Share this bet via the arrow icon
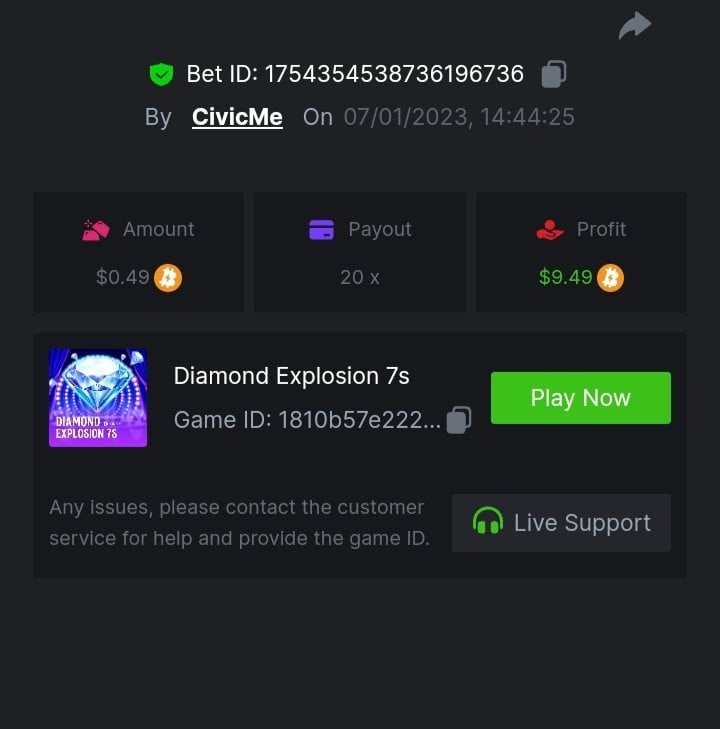This screenshot has height=729, width=720. point(634,26)
